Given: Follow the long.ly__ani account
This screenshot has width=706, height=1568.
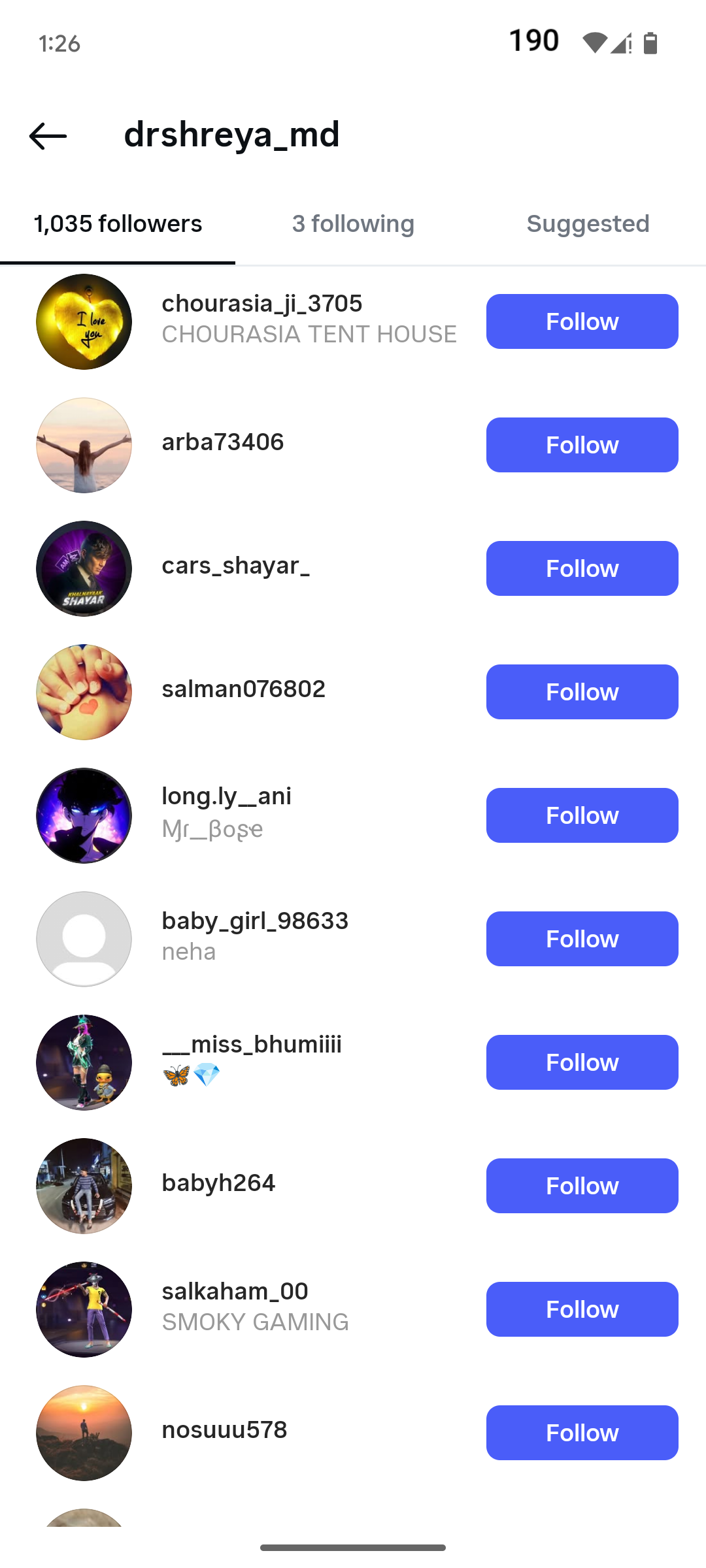Looking at the screenshot, I should (x=582, y=815).
